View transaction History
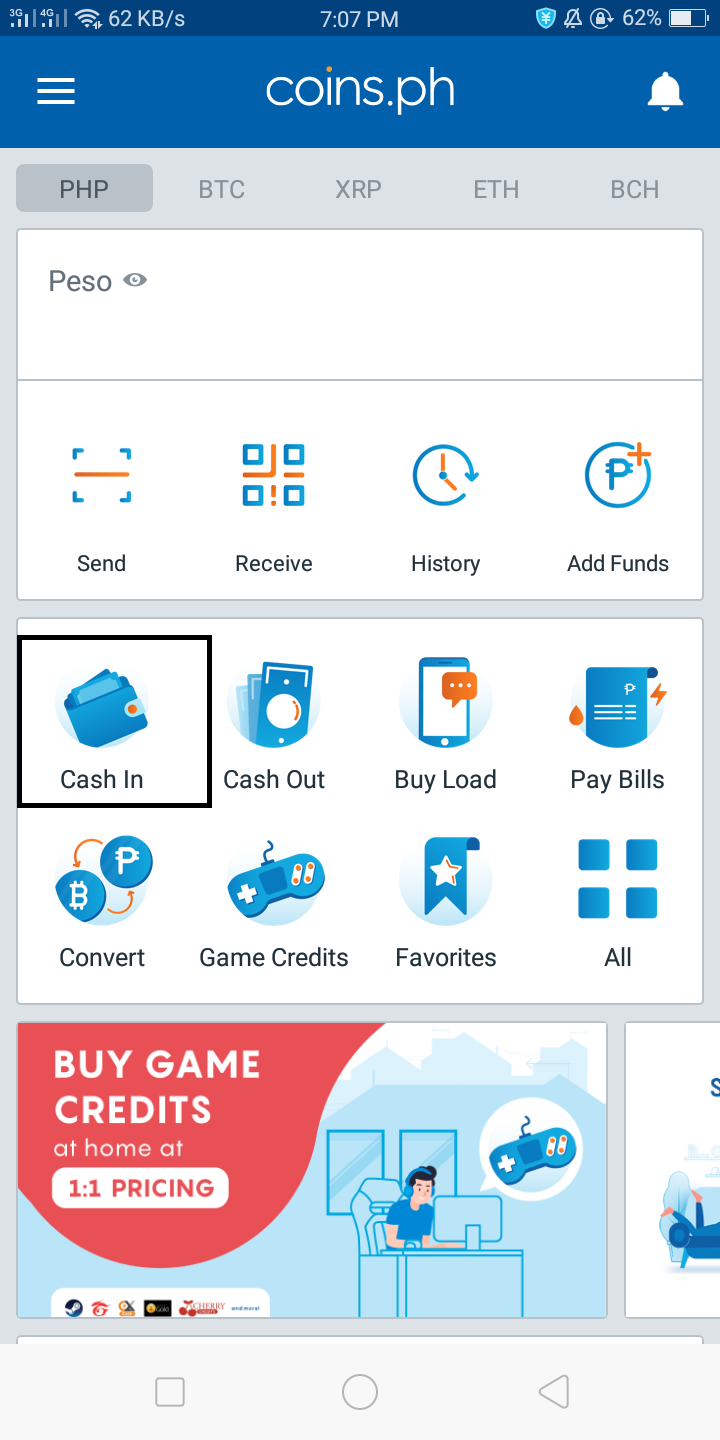720x1440 pixels. point(446,505)
